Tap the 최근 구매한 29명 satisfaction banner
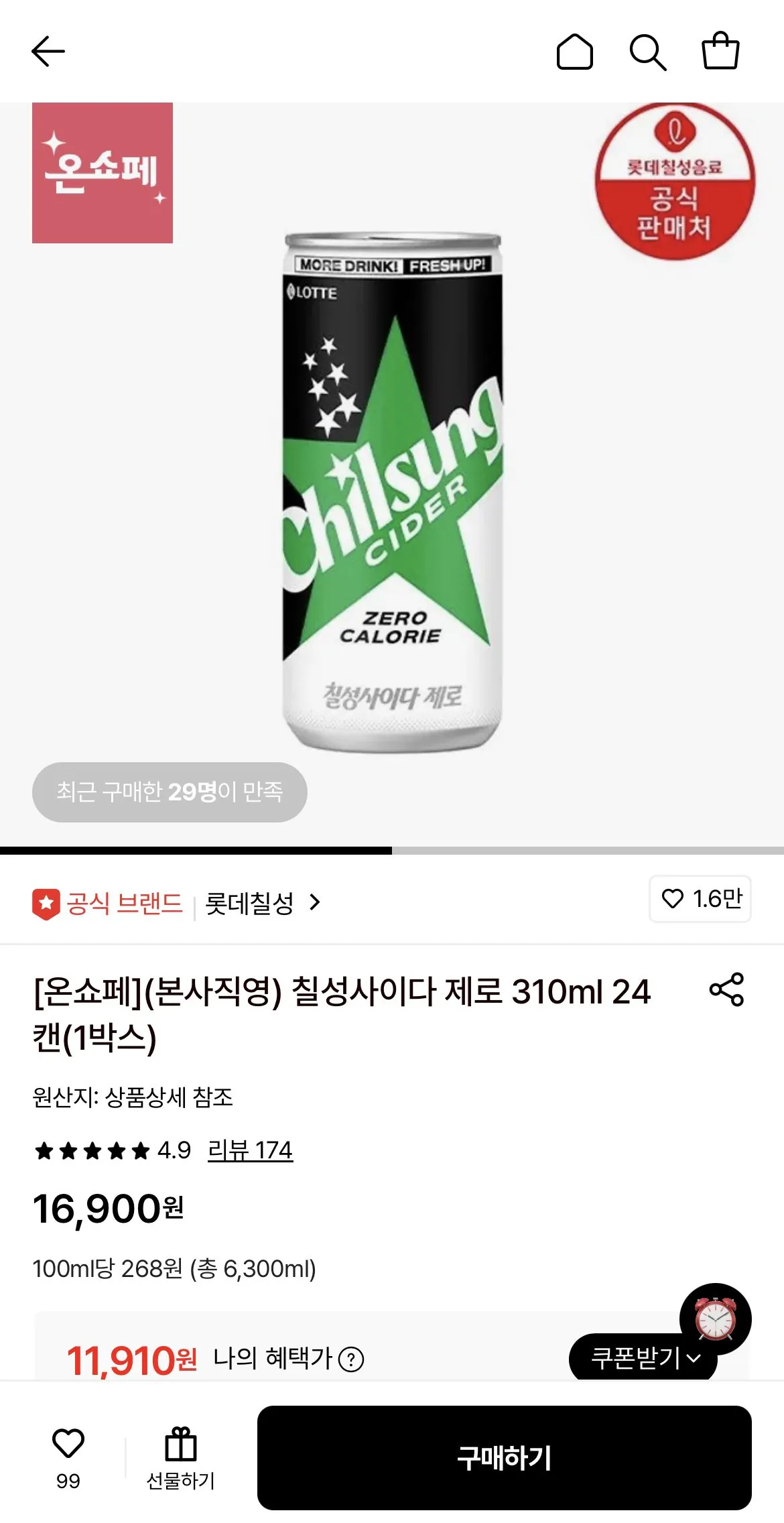Screen dimensions: 784x1523 point(170,792)
